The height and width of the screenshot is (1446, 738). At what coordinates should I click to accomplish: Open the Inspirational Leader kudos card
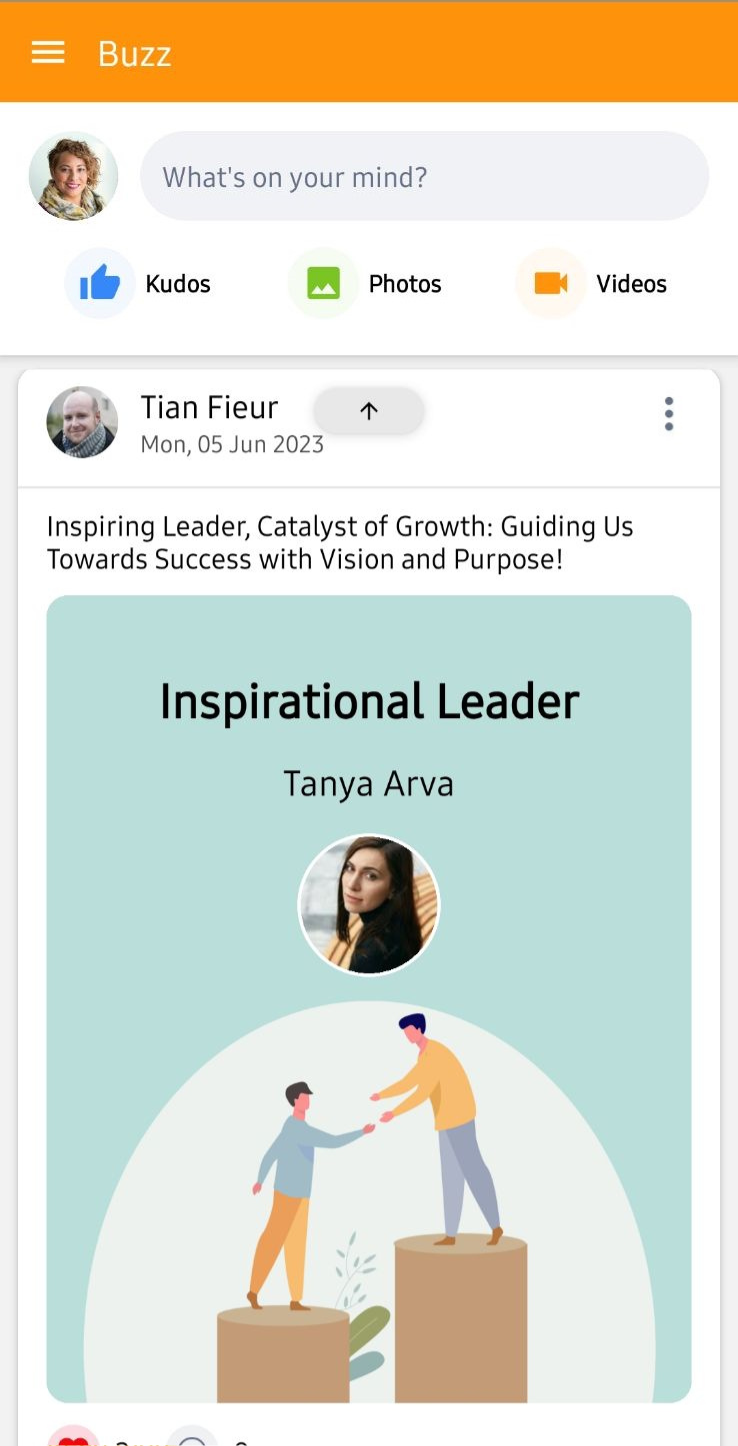click(x=369, y=998)
